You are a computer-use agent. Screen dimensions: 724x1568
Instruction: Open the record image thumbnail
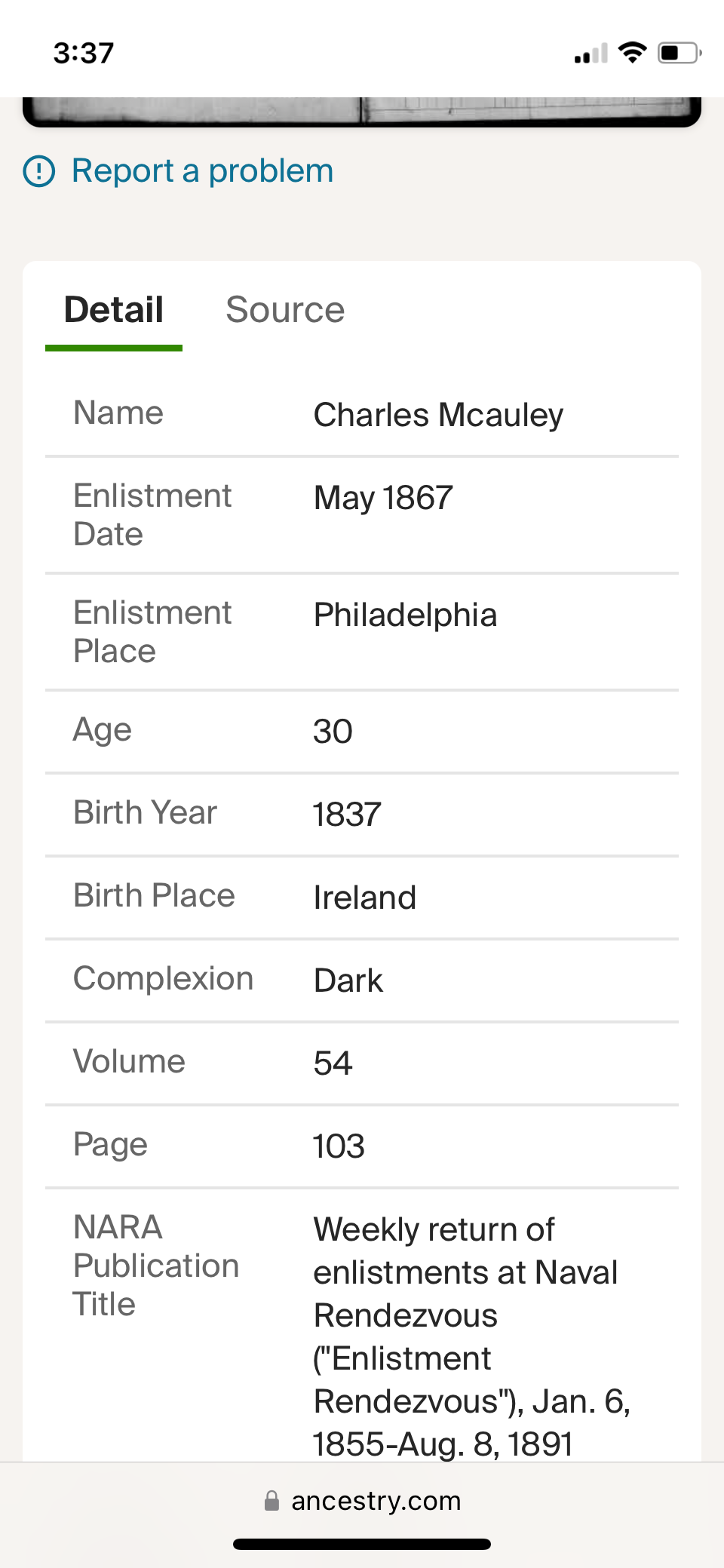click(x=362, y=111)
